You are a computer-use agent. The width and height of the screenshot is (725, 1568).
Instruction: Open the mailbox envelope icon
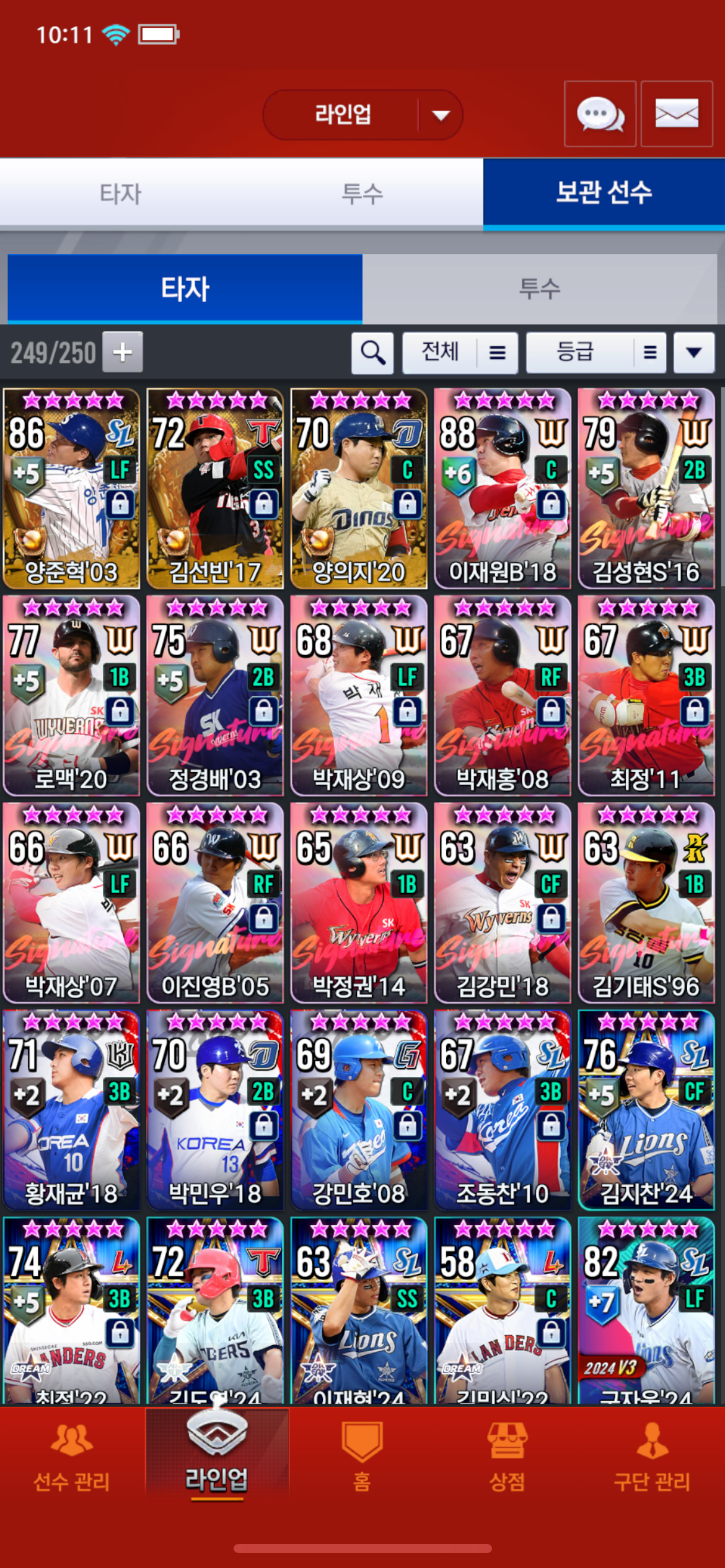coord(676,114)
